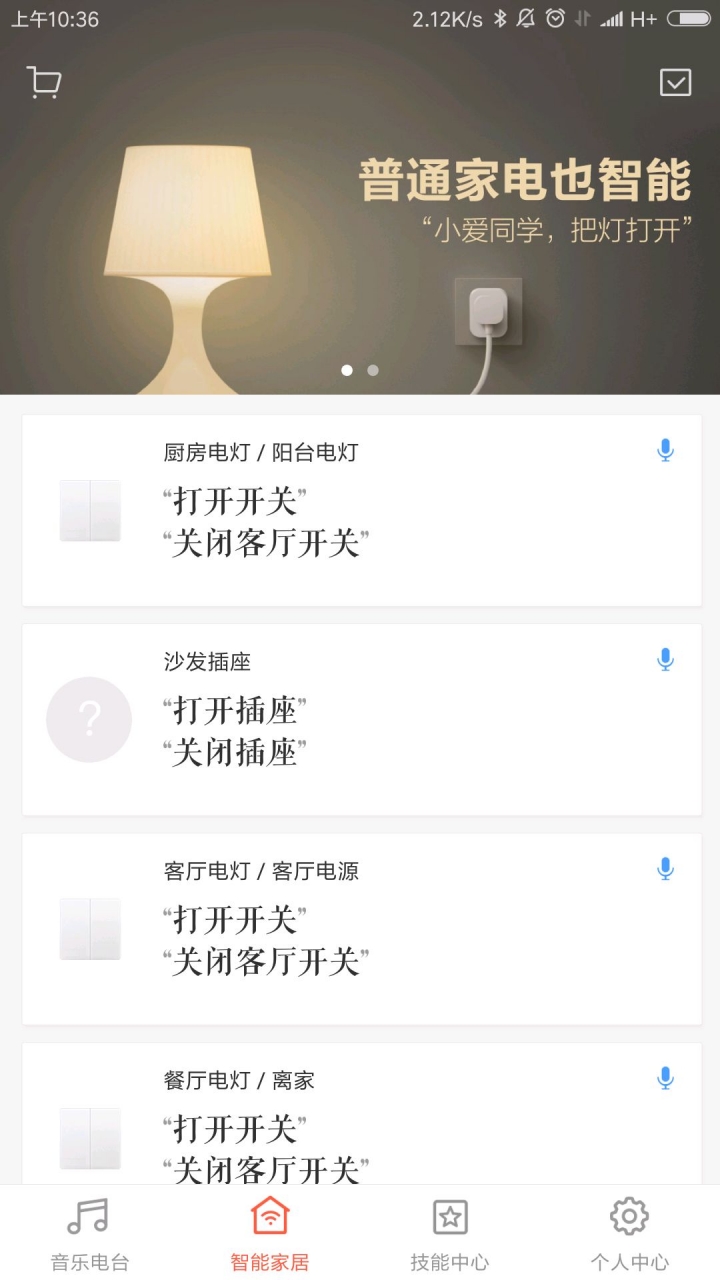This screenshot has height=1280, width=720.
Task: Switch to the 音乐电台 tab
Action: 90,1233
